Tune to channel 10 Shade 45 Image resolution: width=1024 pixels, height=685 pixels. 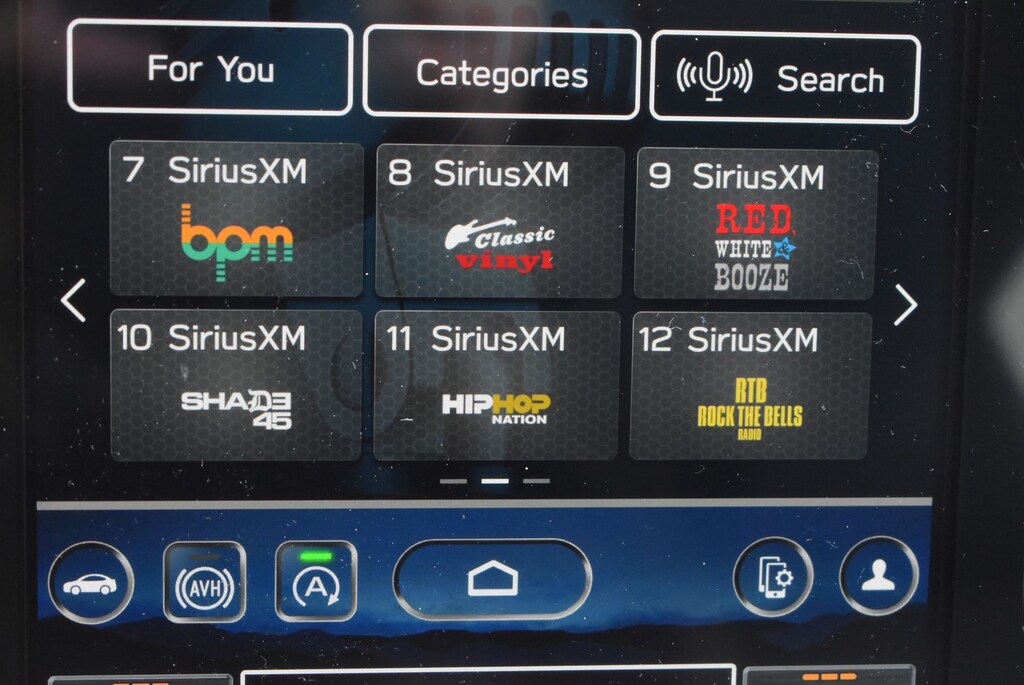[x=235, y=385]
